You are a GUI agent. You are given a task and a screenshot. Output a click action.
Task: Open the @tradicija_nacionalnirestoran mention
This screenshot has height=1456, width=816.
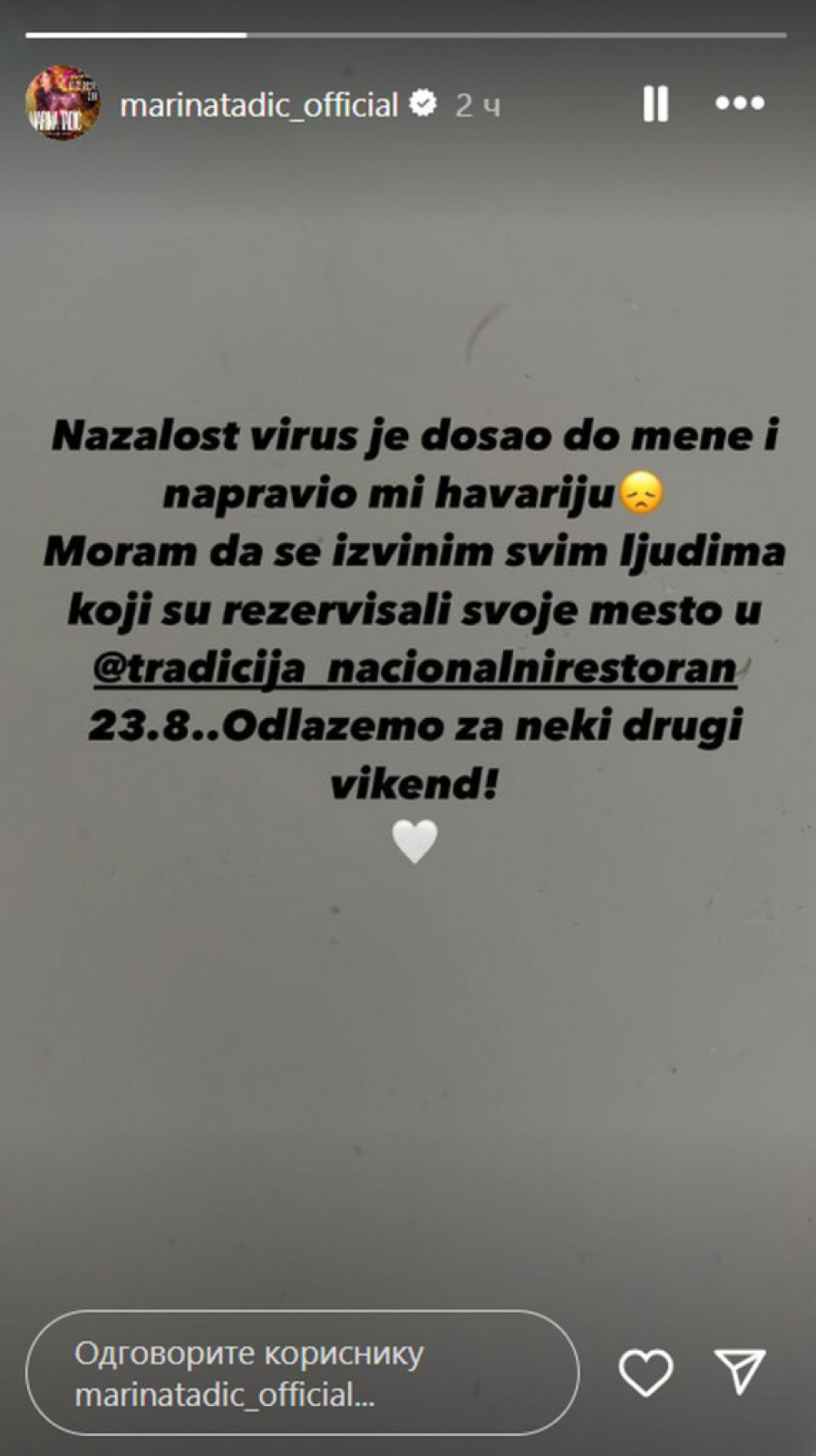(x=414, y=668)
